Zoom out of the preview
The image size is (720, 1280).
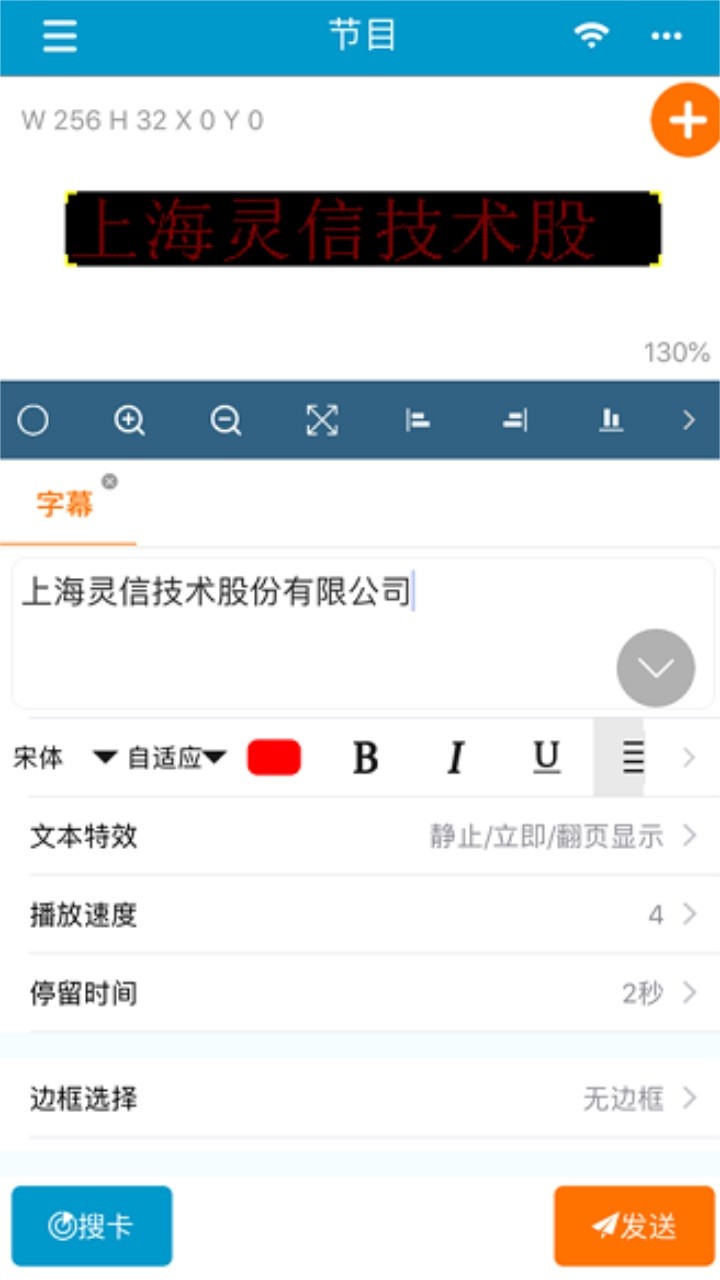click(226, 421)
